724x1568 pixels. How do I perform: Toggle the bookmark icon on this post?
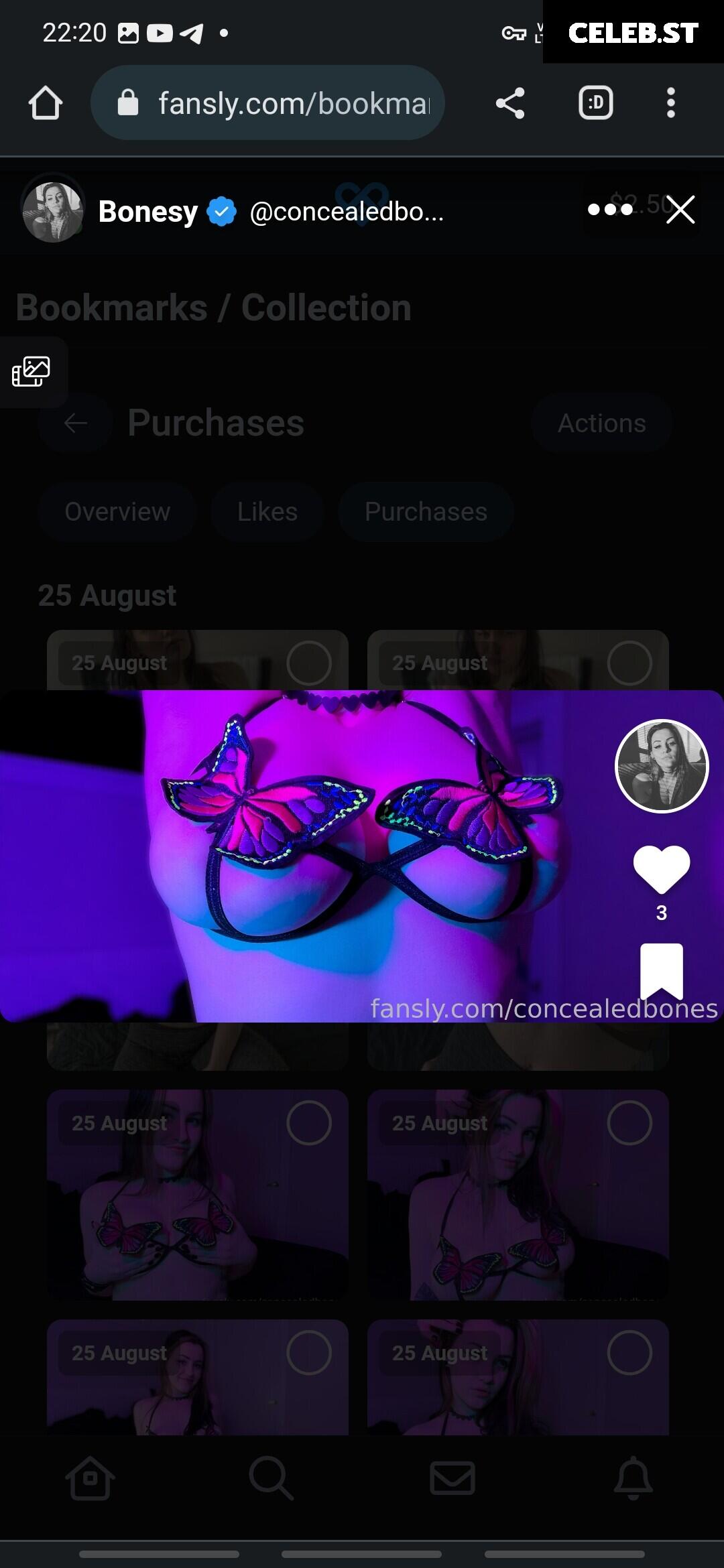(661, 971)
